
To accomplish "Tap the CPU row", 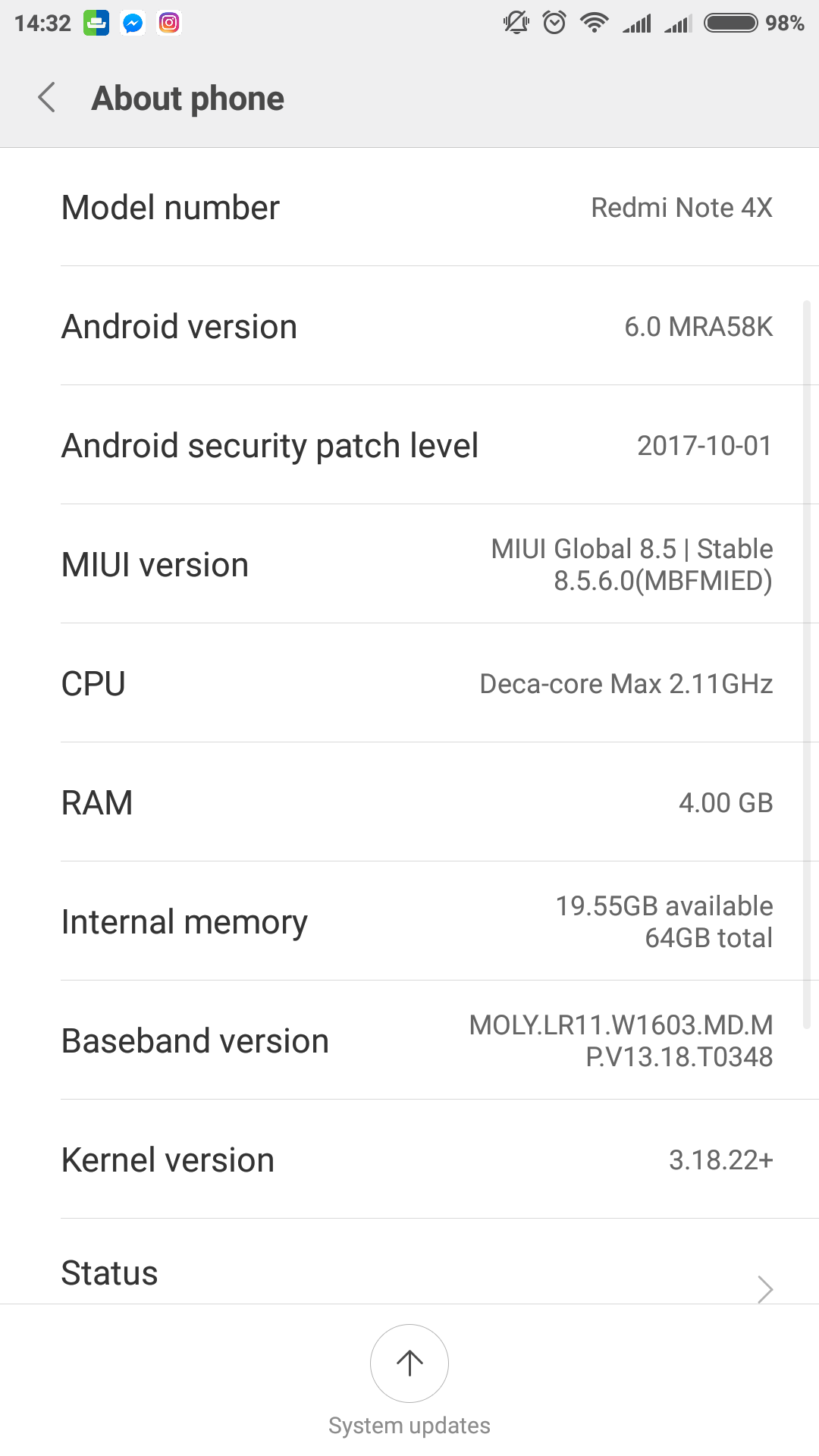I will click(x=409, y=683).
